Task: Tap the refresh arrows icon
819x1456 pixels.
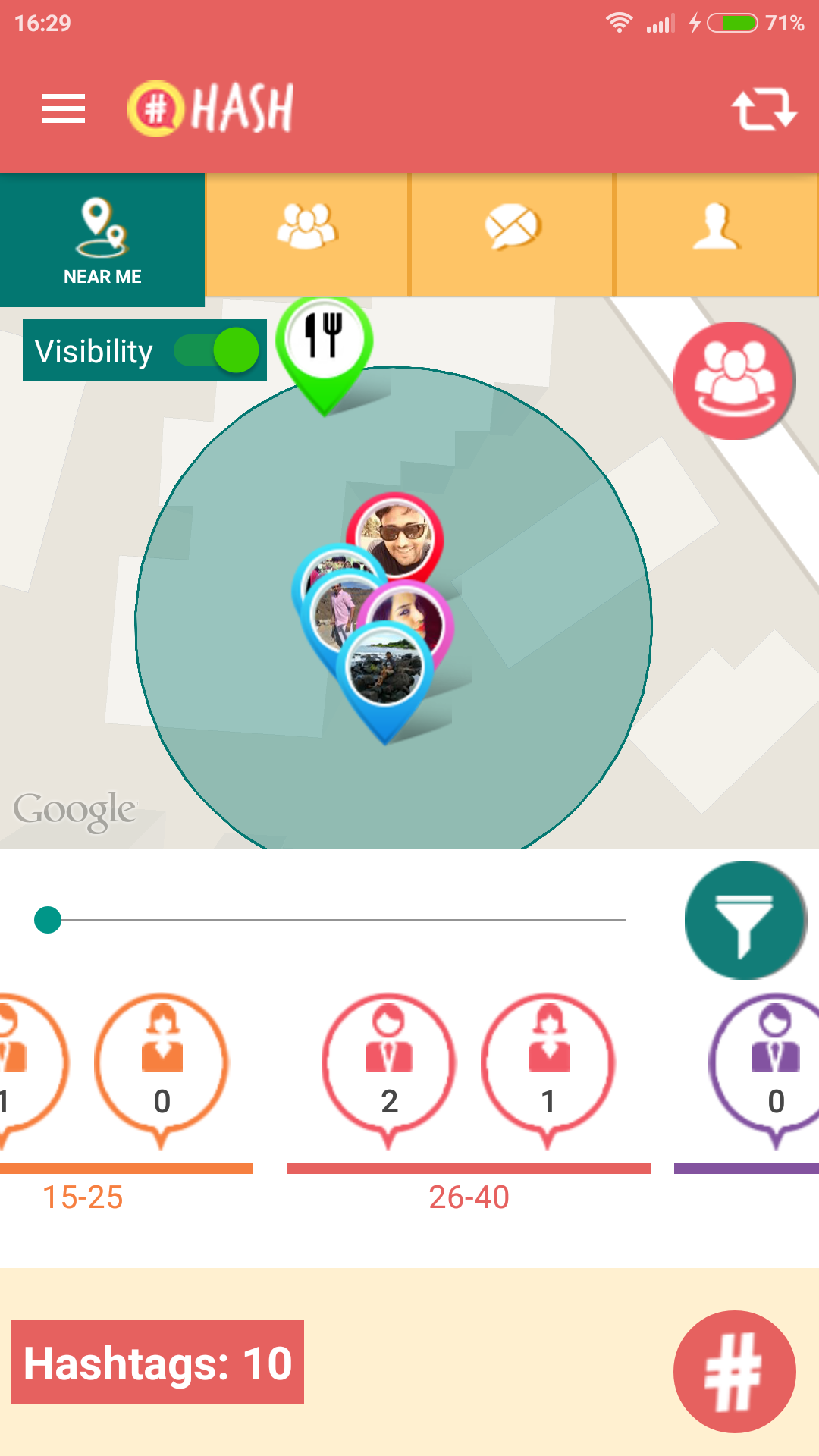Action: [x=764, y=110]
